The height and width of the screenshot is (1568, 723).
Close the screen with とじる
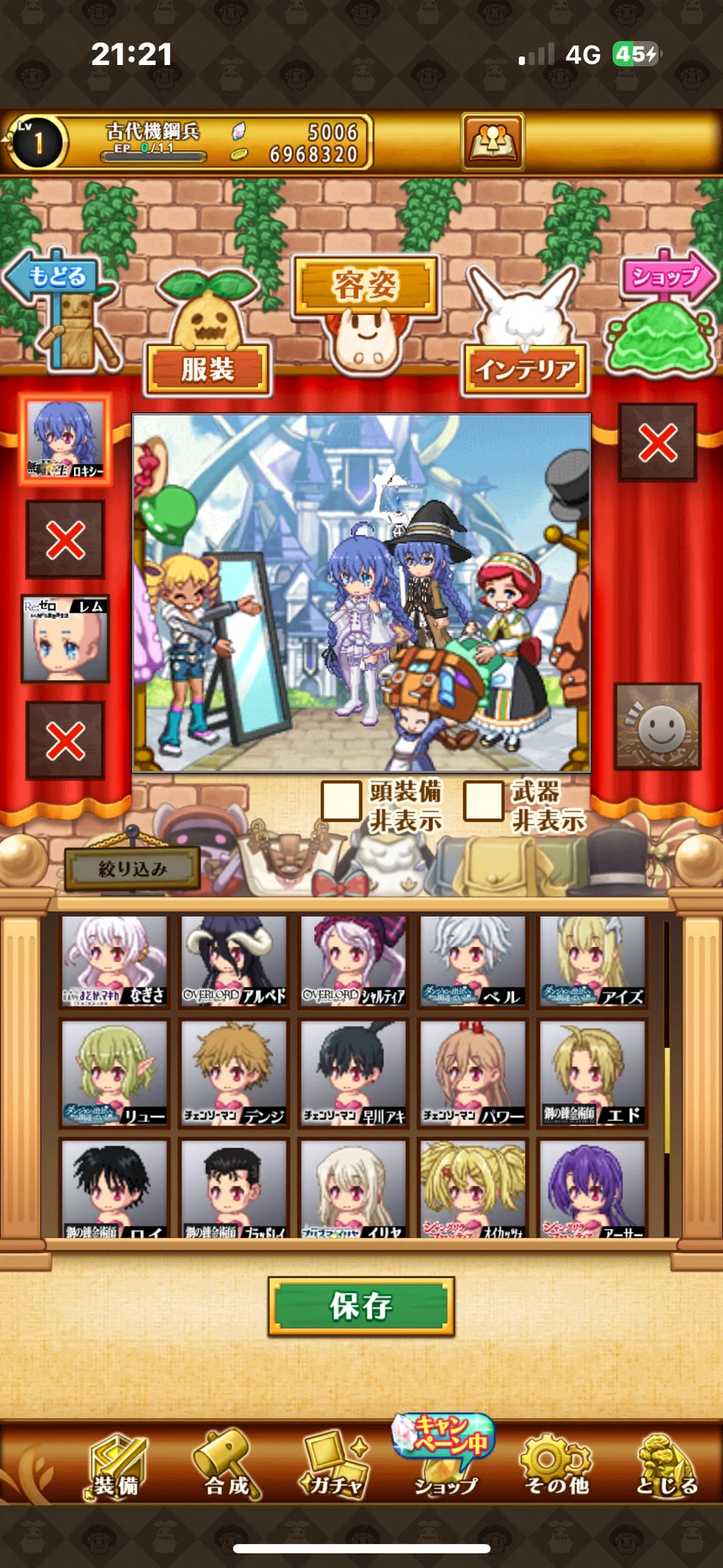tap(666, 1466)
